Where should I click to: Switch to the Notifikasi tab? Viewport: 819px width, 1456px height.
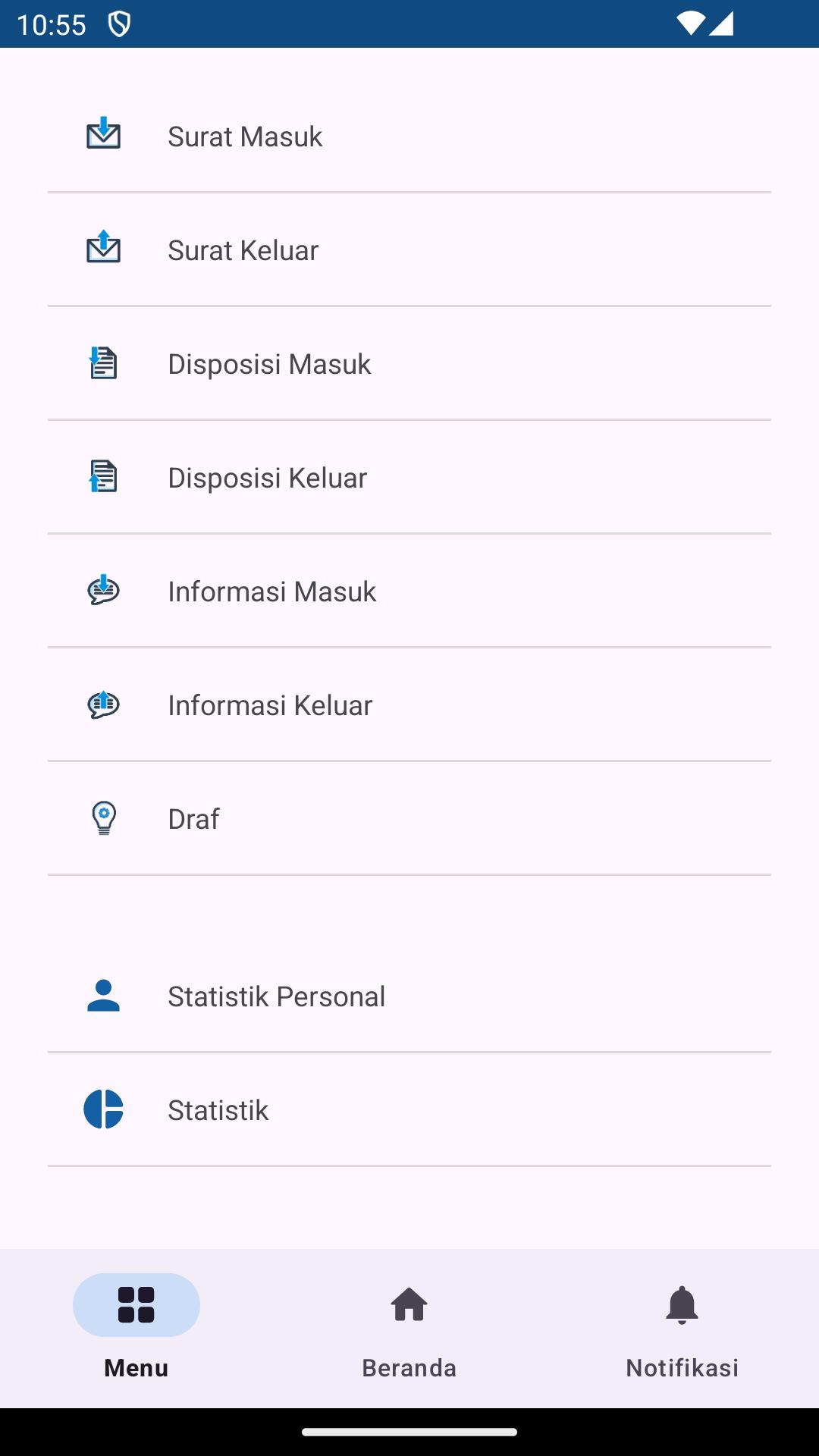coord(682,1327)
